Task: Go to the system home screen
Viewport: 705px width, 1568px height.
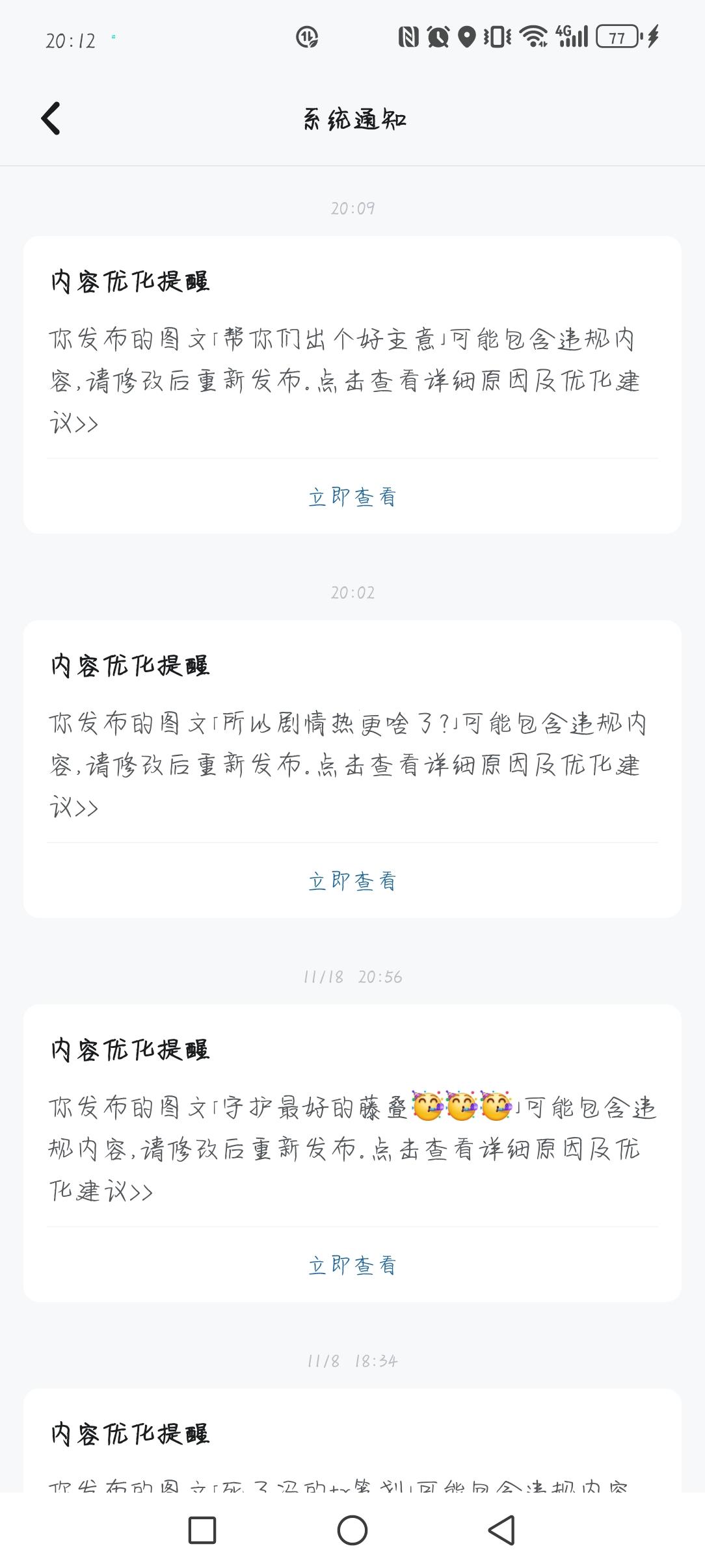Action: [352, 1531]
